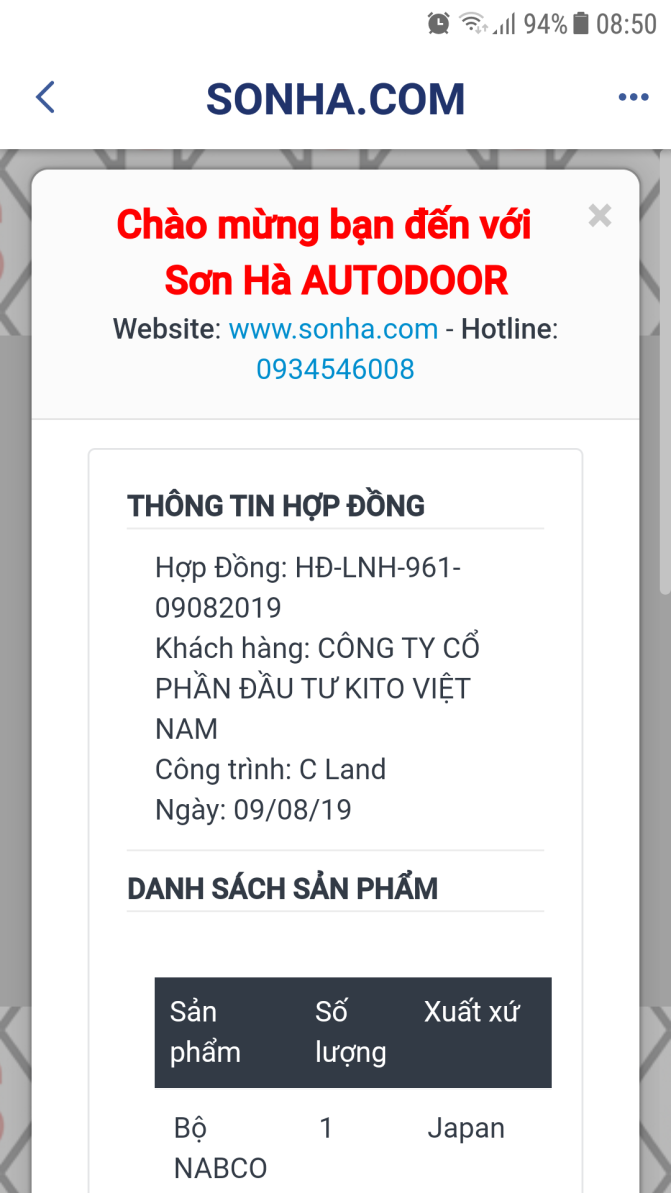Close the Sơn Hà AUTODOOR welcome dialog
Image resolution: width=671 pixels, height=1193 pixels.
[599, 216]
